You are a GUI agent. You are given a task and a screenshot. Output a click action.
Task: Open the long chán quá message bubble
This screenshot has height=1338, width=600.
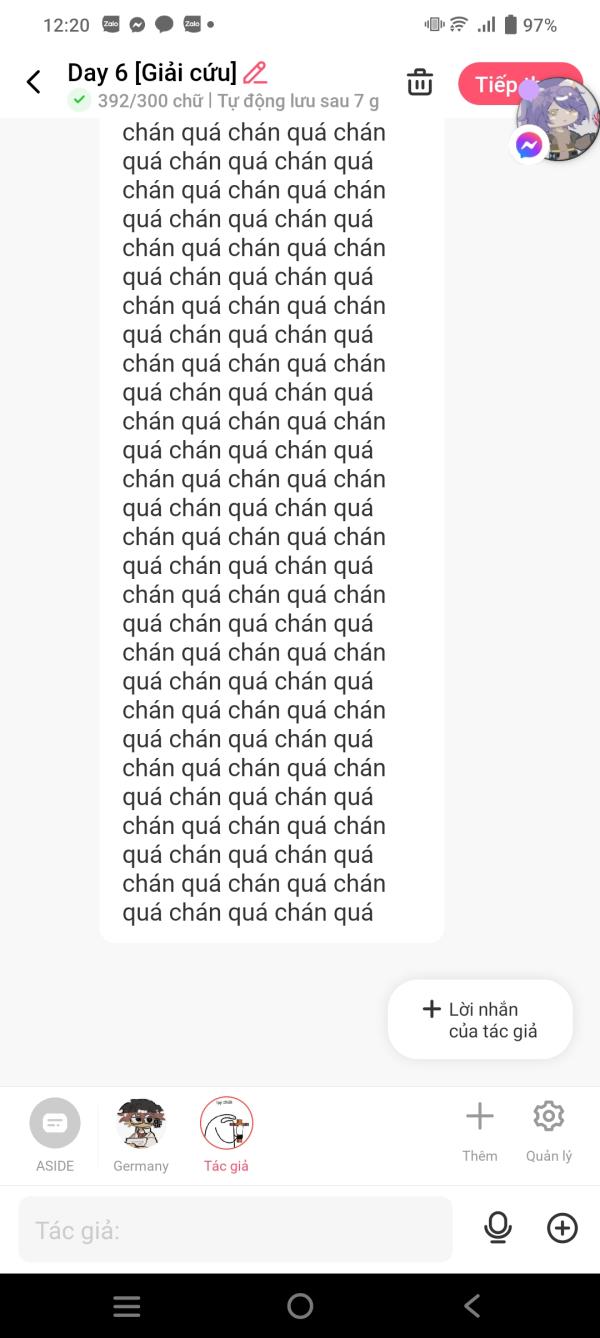(x=271, y=530)
